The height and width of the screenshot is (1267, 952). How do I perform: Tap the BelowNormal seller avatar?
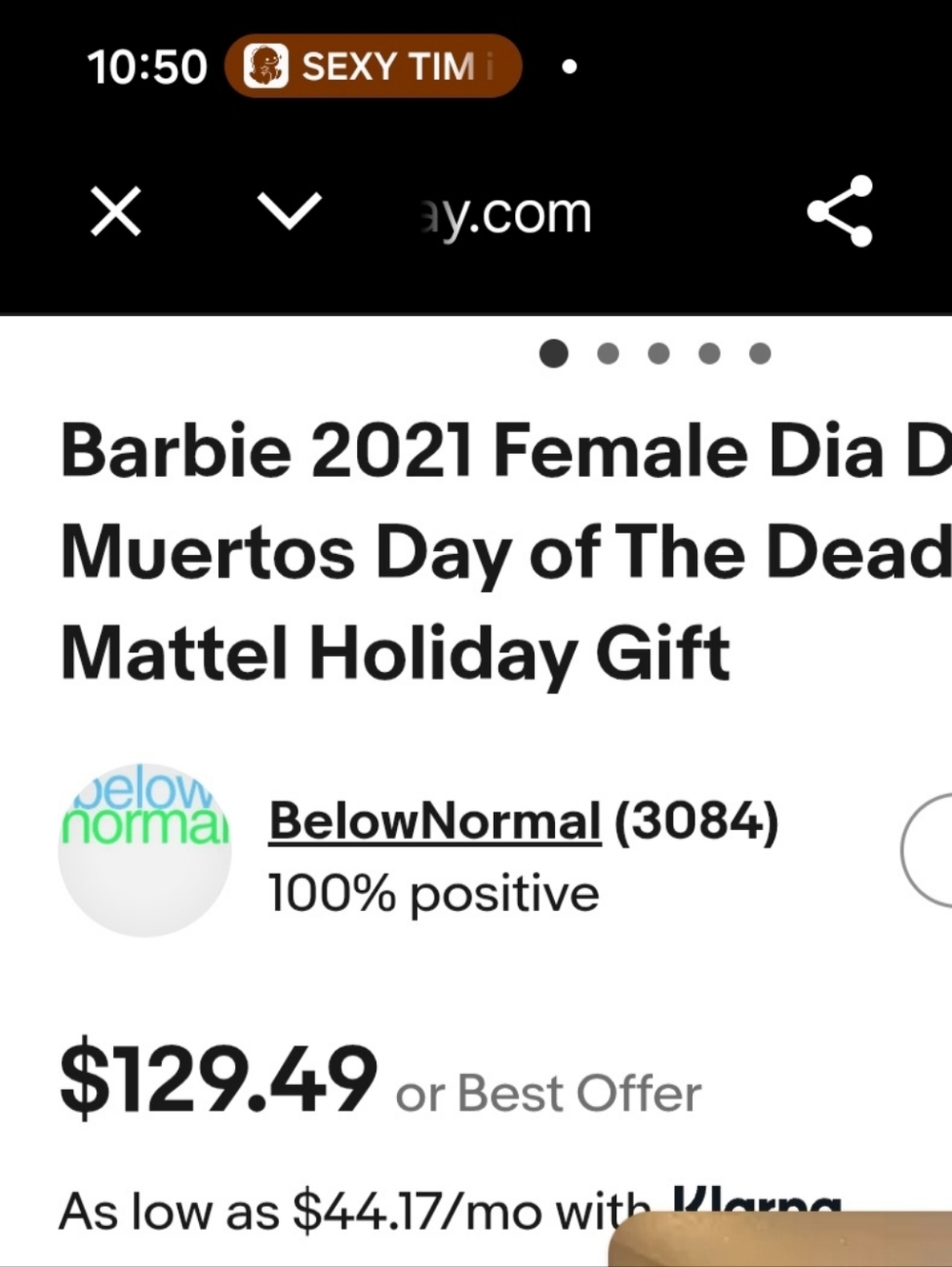click(143, 850)
